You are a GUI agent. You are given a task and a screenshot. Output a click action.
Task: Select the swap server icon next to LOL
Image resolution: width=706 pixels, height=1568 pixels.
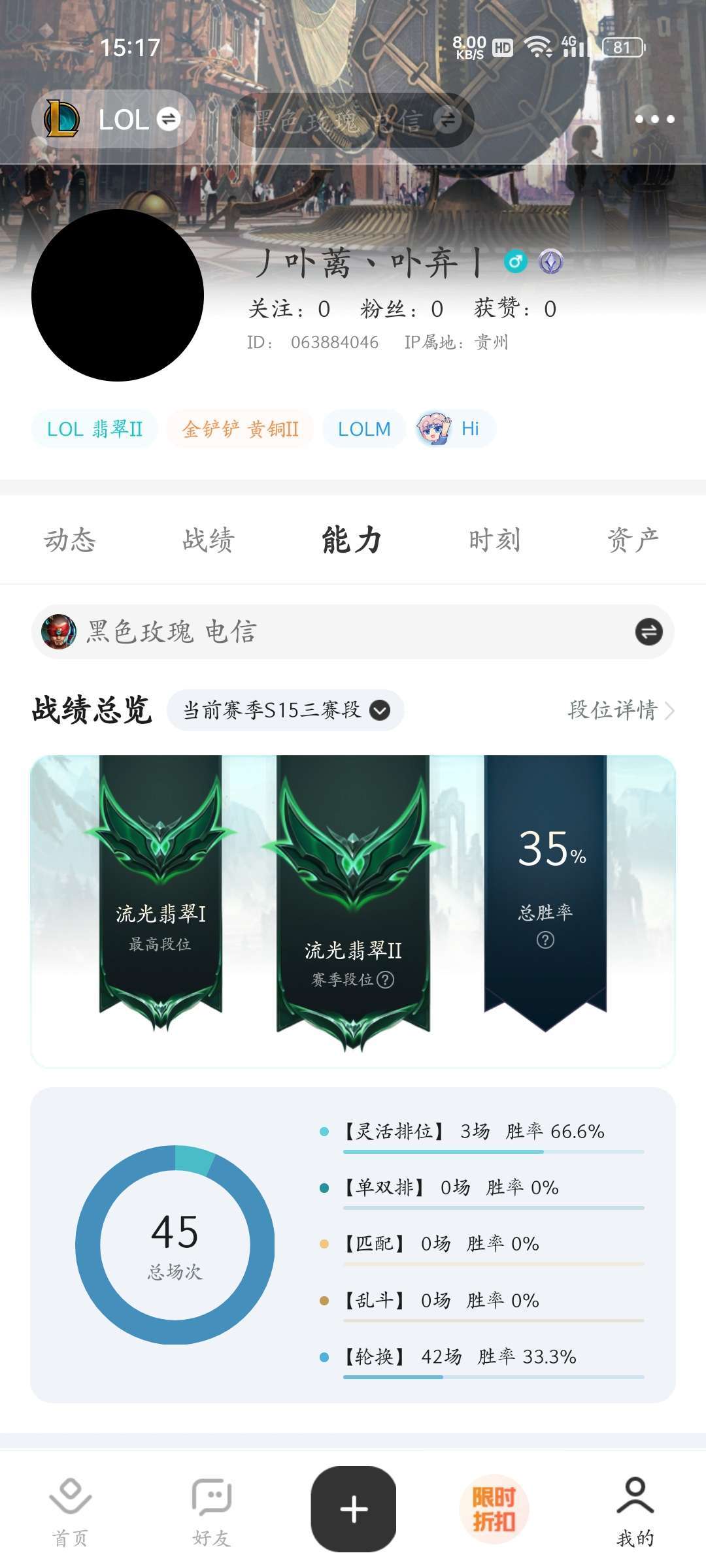click(x=169, y=120)
